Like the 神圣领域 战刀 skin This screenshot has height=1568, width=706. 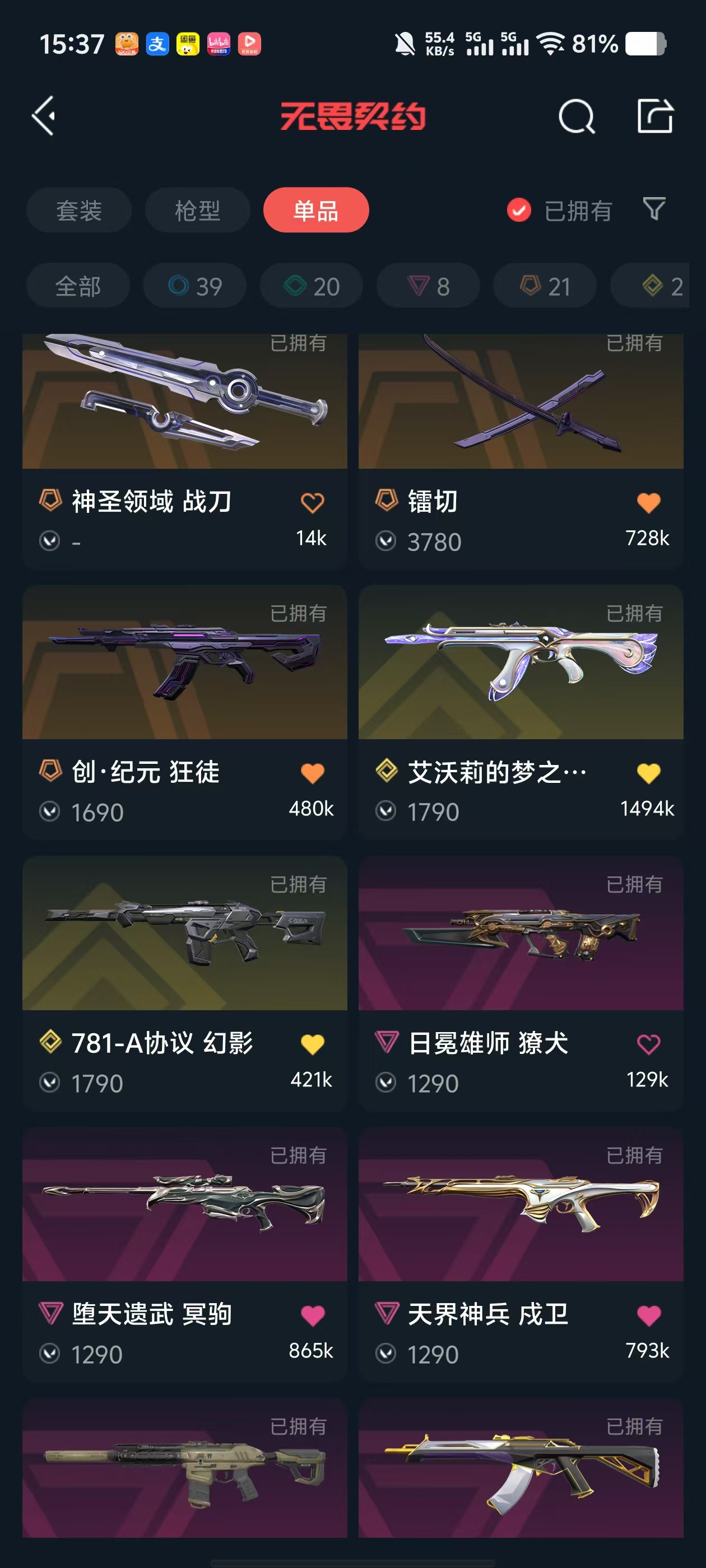coord(312,503)
